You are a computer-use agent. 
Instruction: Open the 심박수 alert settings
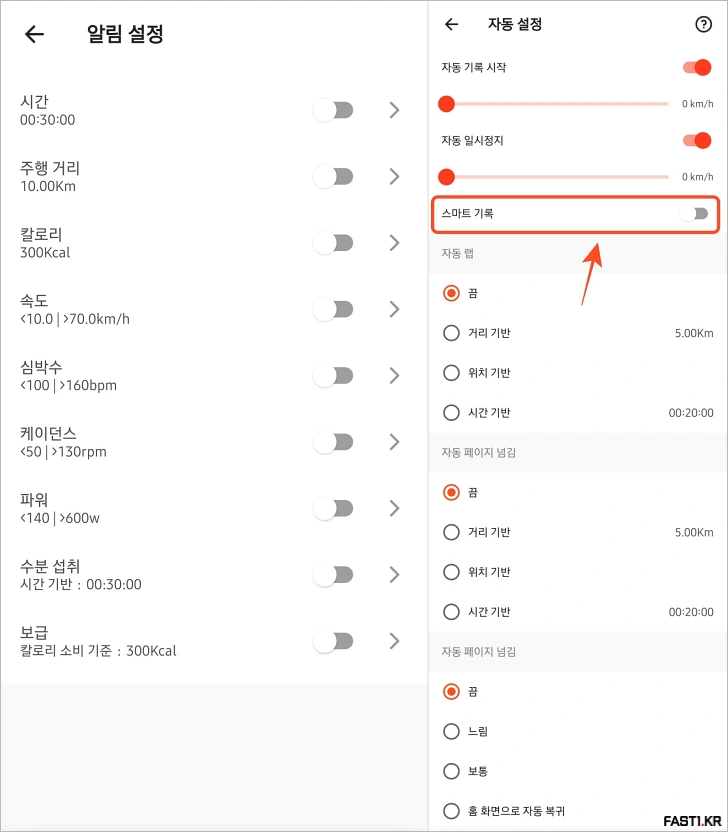point(394,376)
